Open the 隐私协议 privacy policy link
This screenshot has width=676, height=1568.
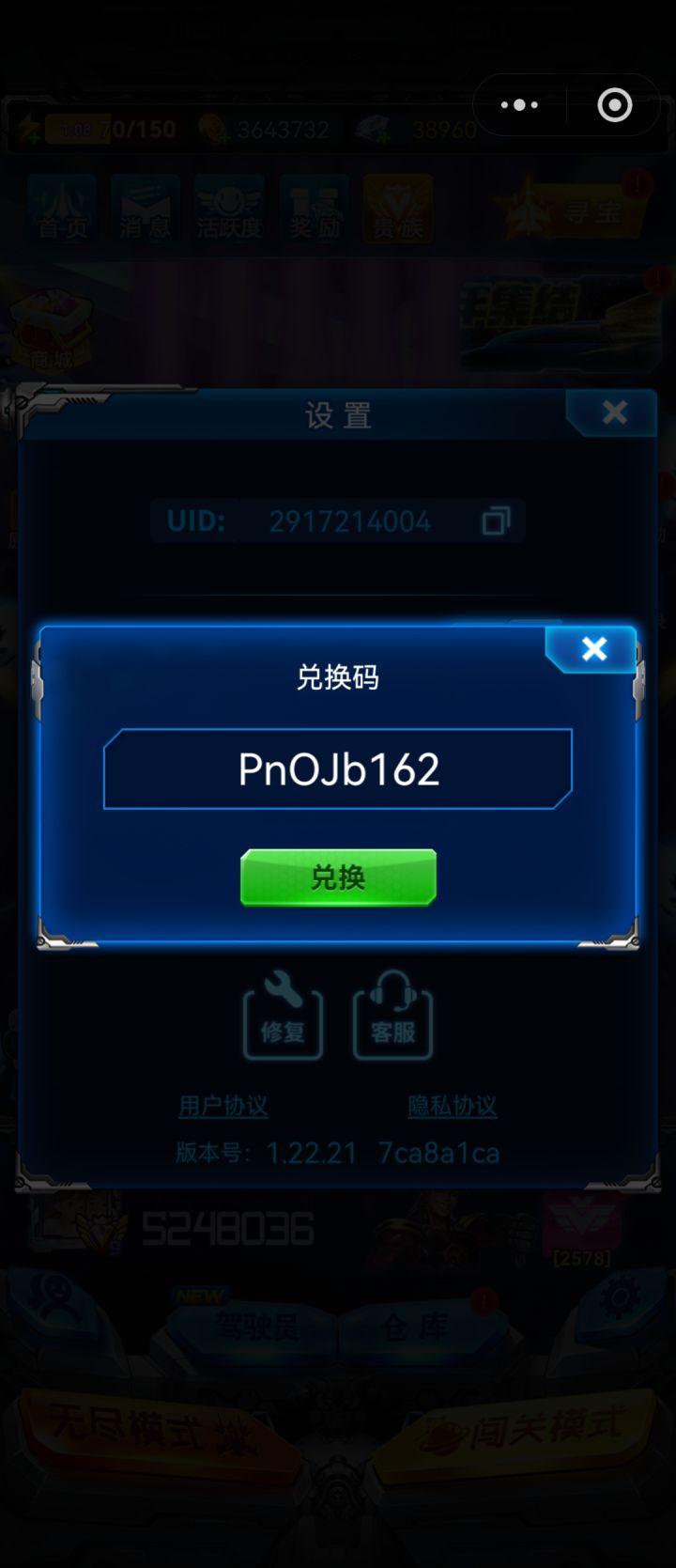[x=451, y=1106]
